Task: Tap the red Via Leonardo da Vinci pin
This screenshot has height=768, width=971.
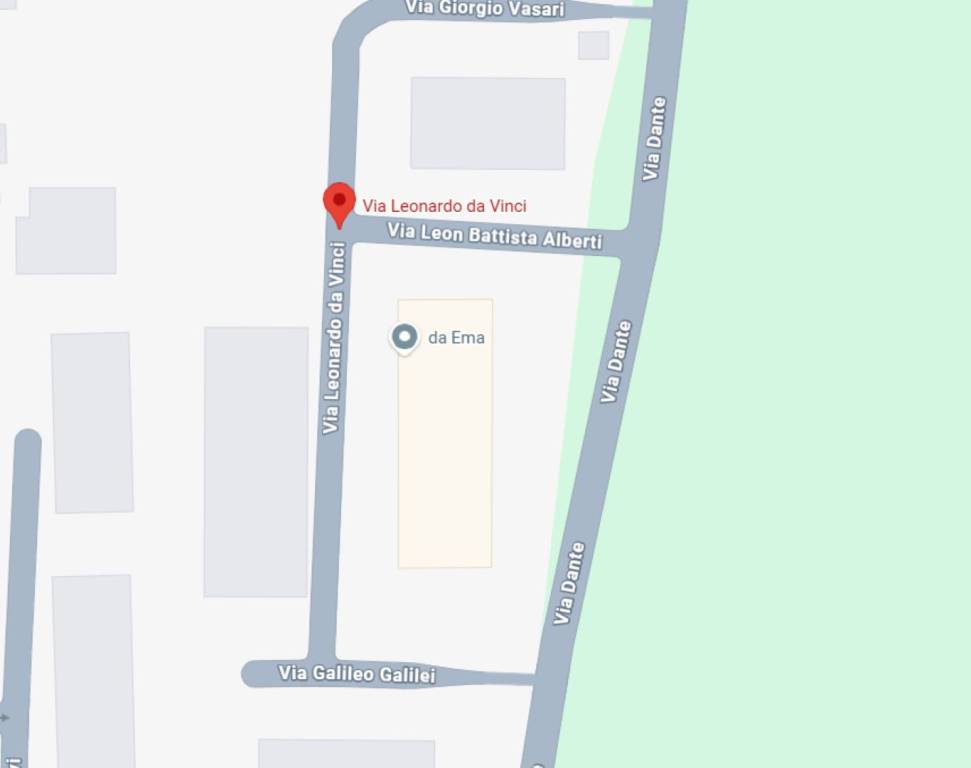Action: point(339,203)
